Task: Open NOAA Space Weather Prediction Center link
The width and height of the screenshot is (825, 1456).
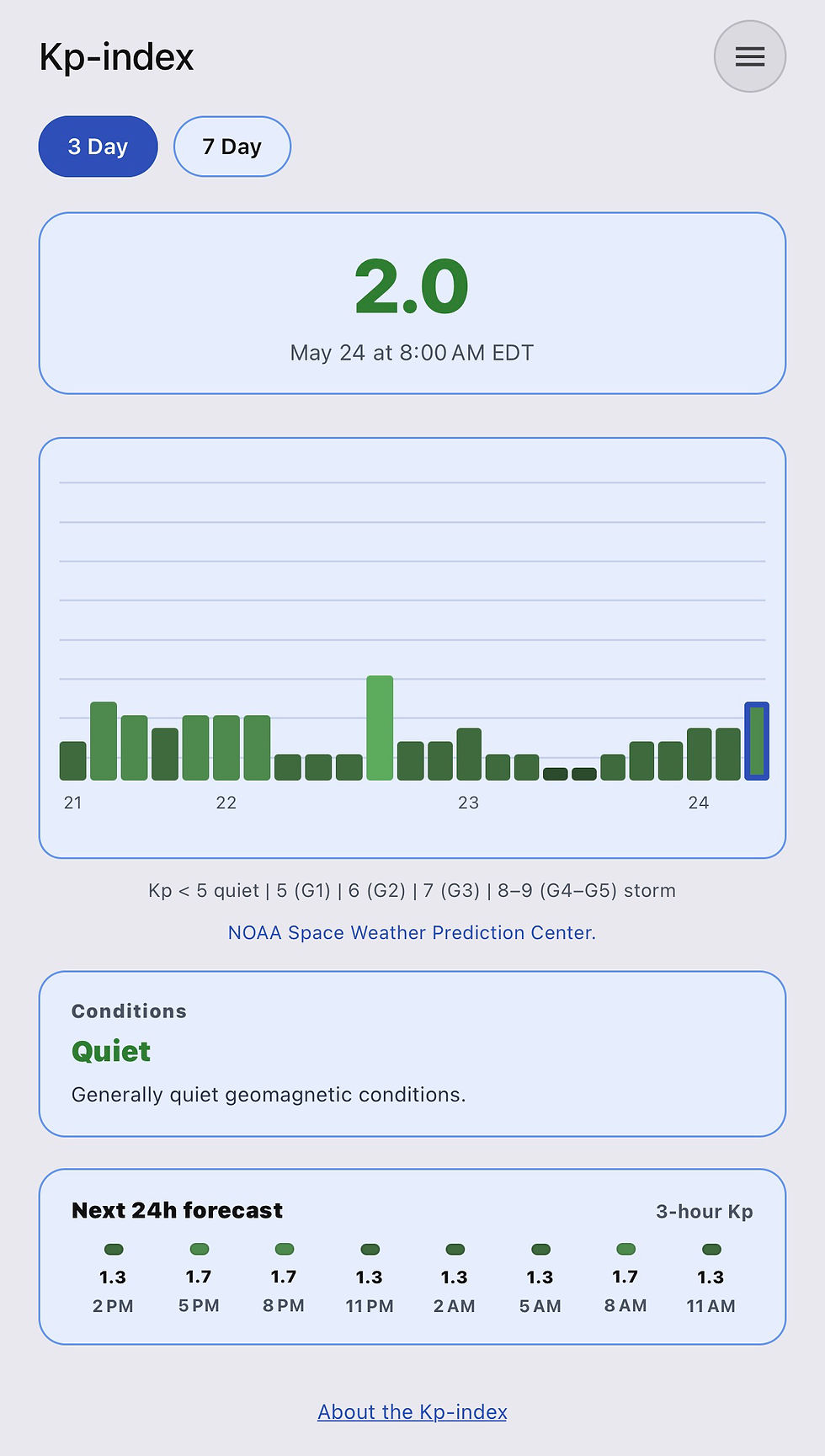Action: pos(412,932)
